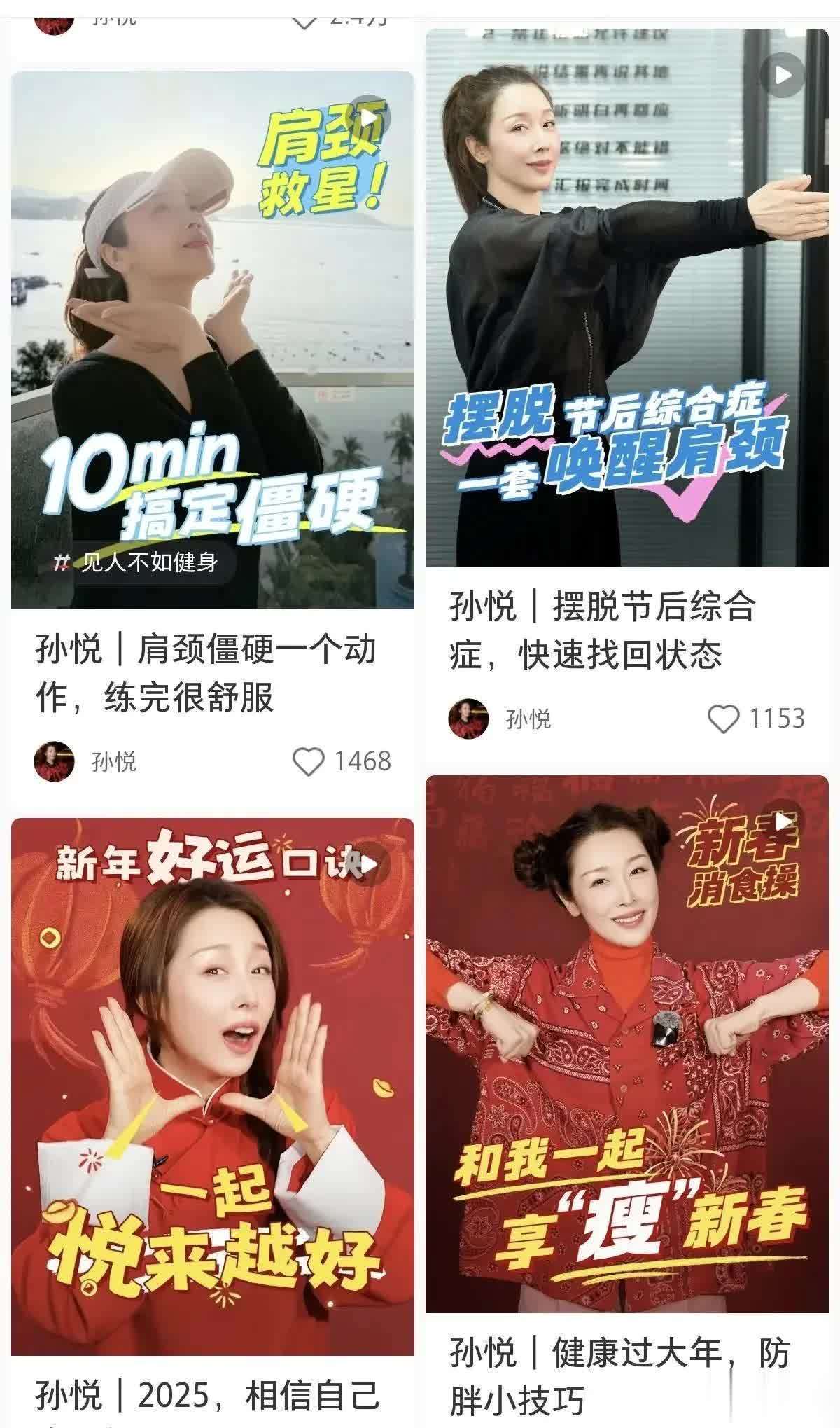Like the post with 1153 likes

tap(723, 719)
